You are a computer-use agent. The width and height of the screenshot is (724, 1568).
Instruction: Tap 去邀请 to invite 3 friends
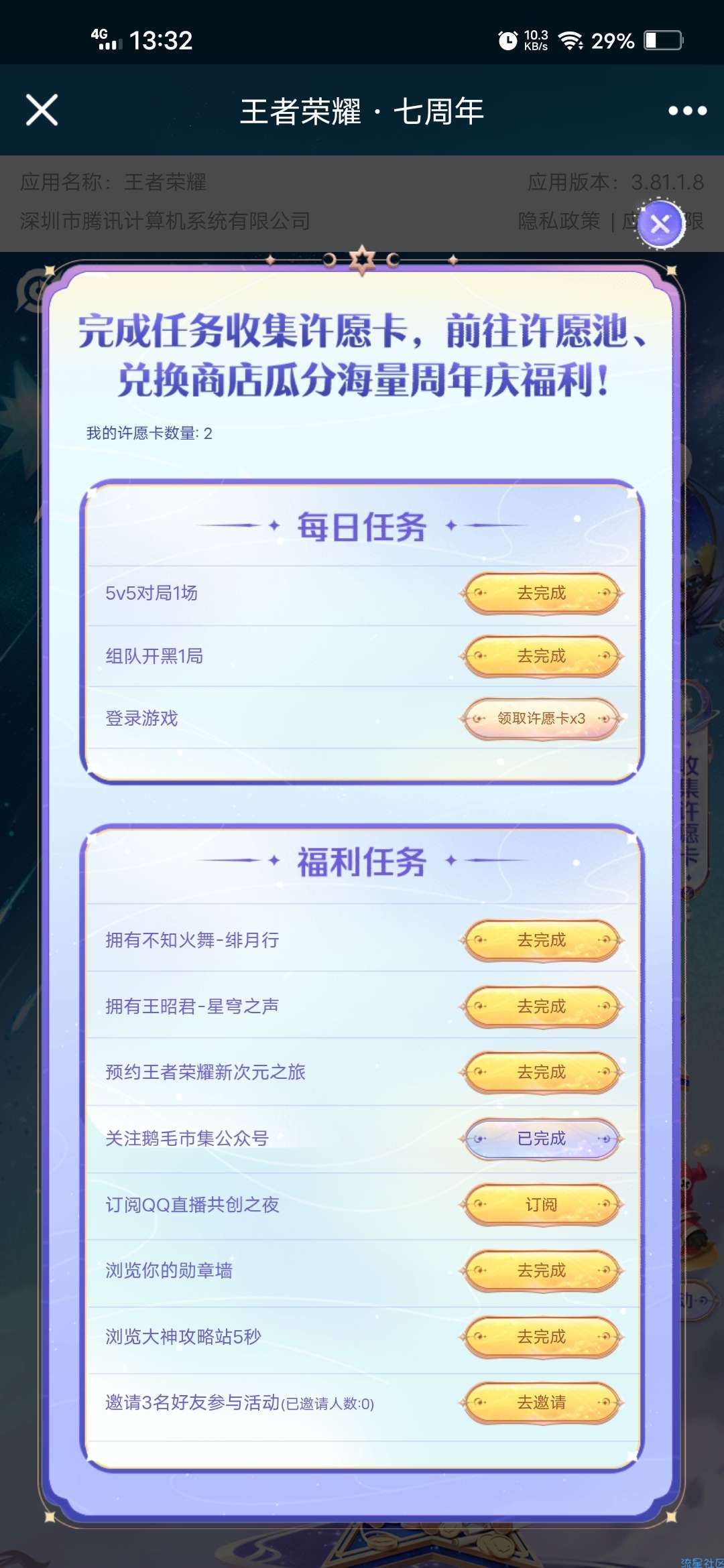(541, 1402)
